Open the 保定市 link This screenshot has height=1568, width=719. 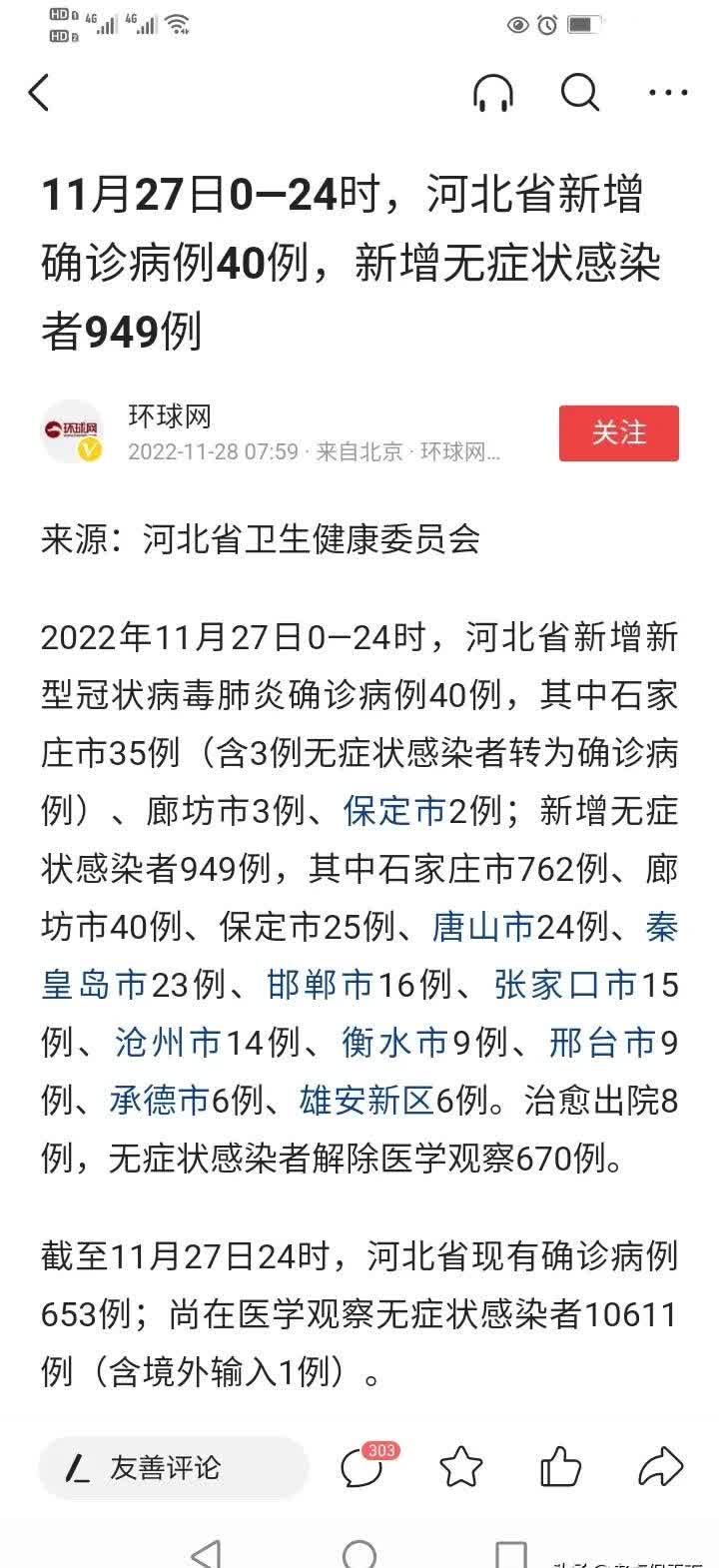(394, 812)
